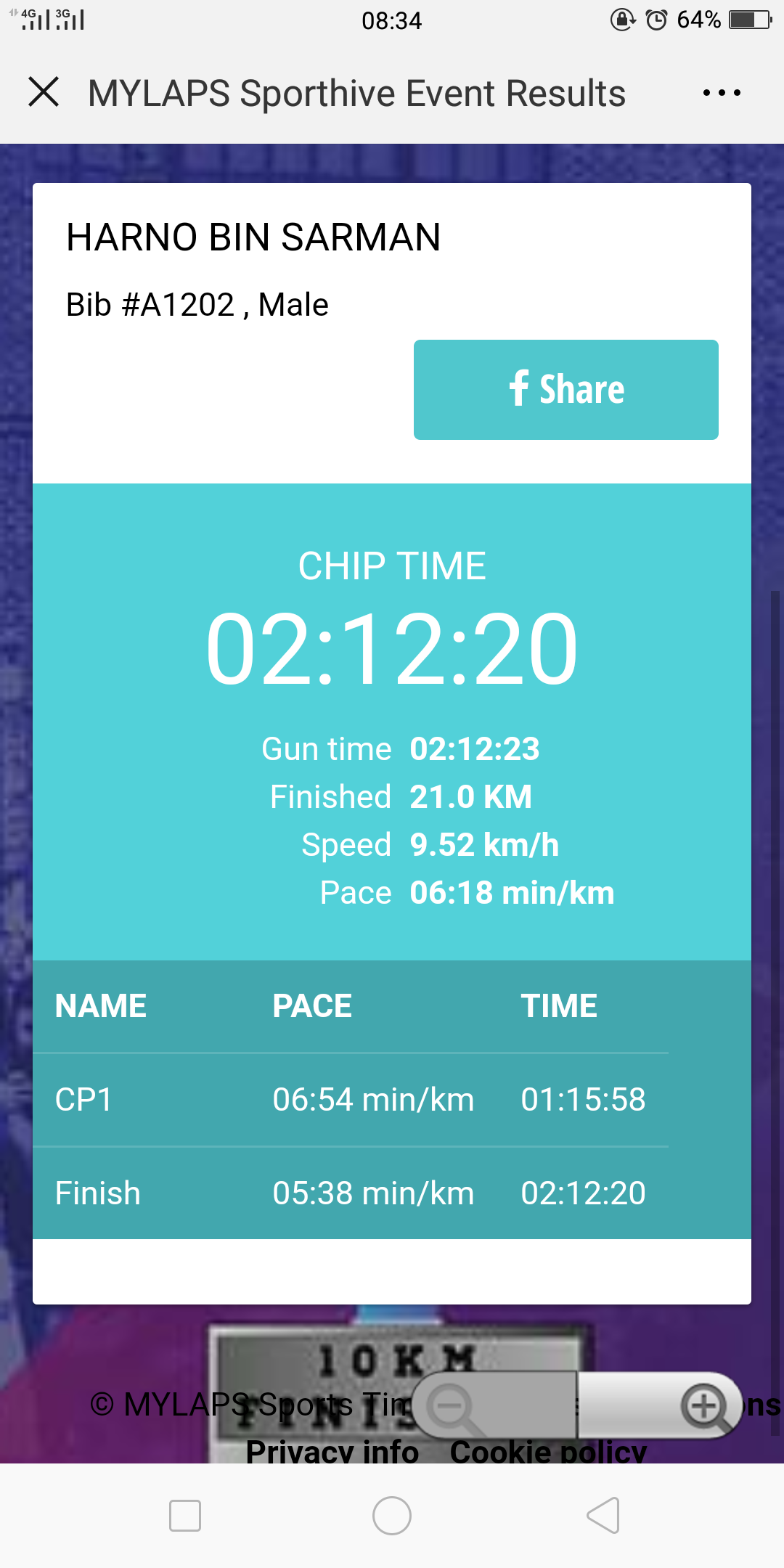Open the three-dot overflow menu
Image resolution: width=784 pixels, height=1568 pixels.
coord(722,93)
